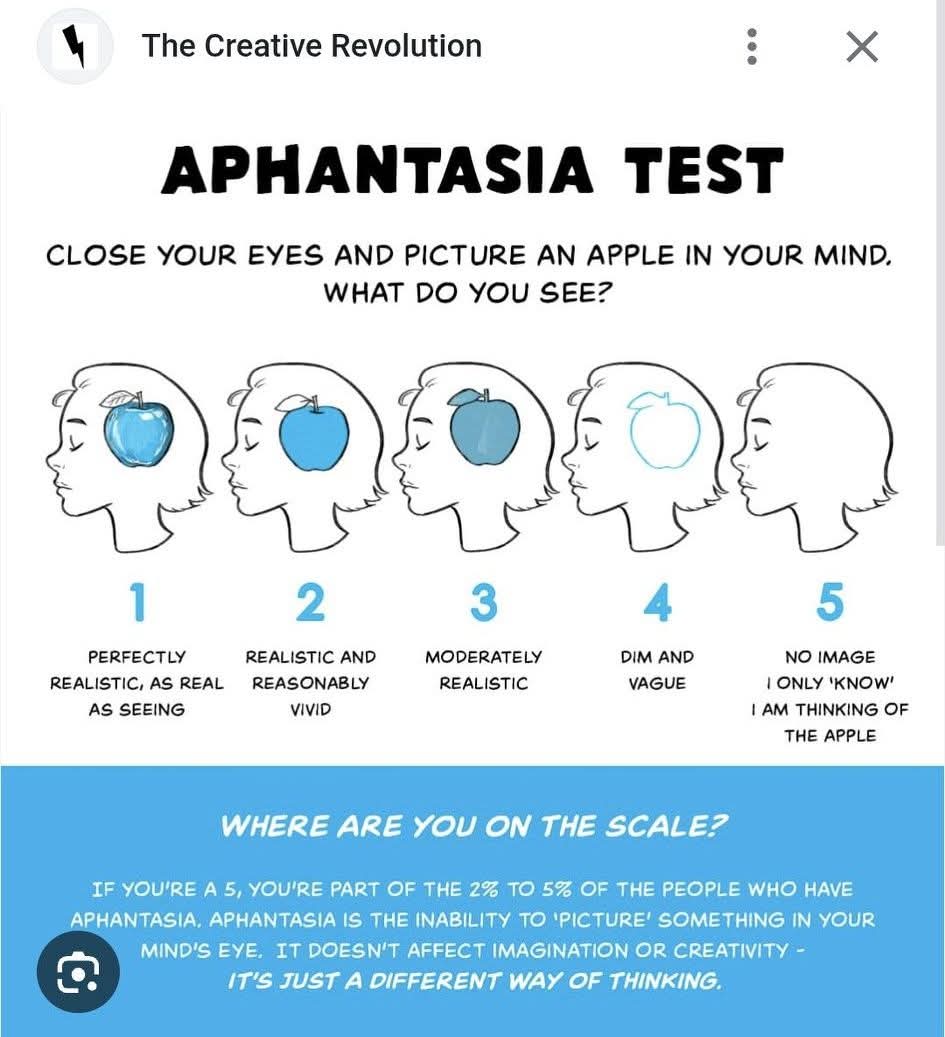
Task: Open the Aphantasia Test image
Action: click(x=472, y=500)
